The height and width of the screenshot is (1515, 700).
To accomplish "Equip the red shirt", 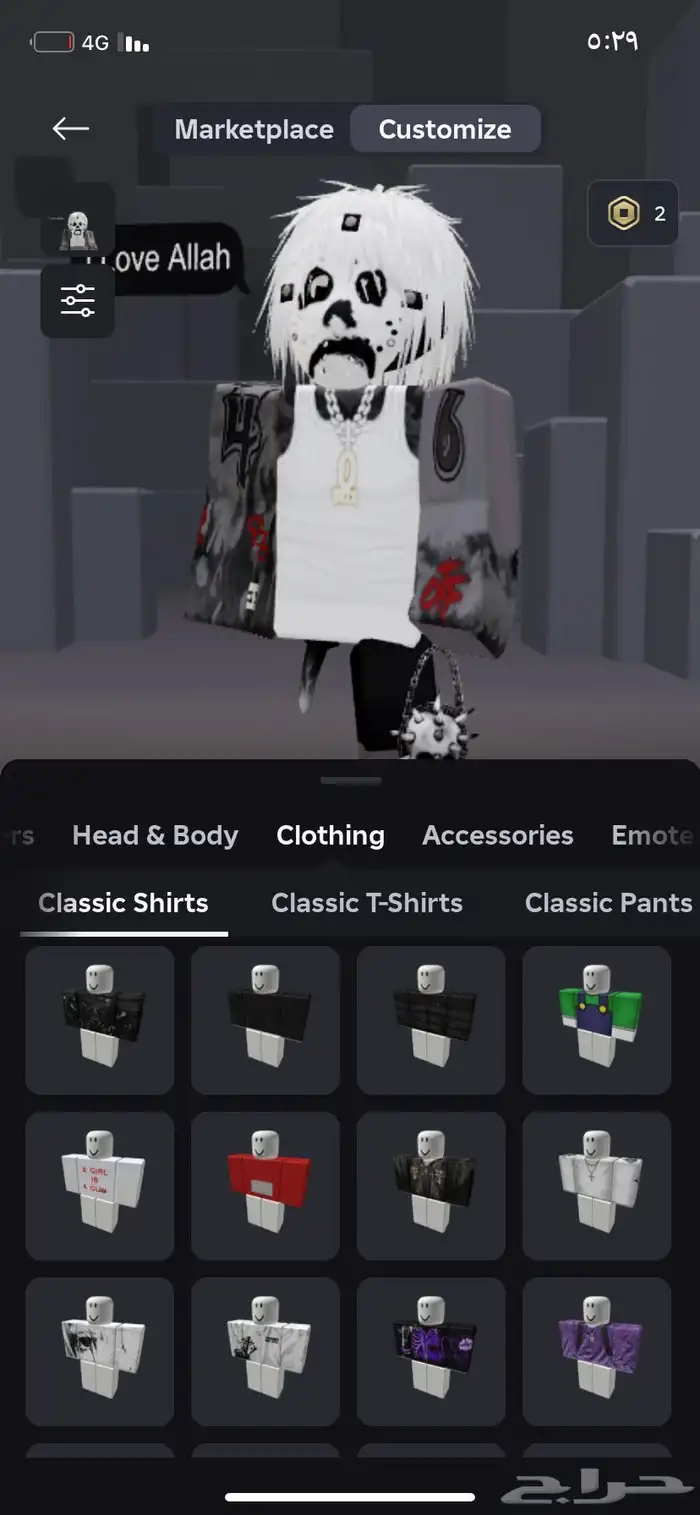I will (x=265, y=1186).
